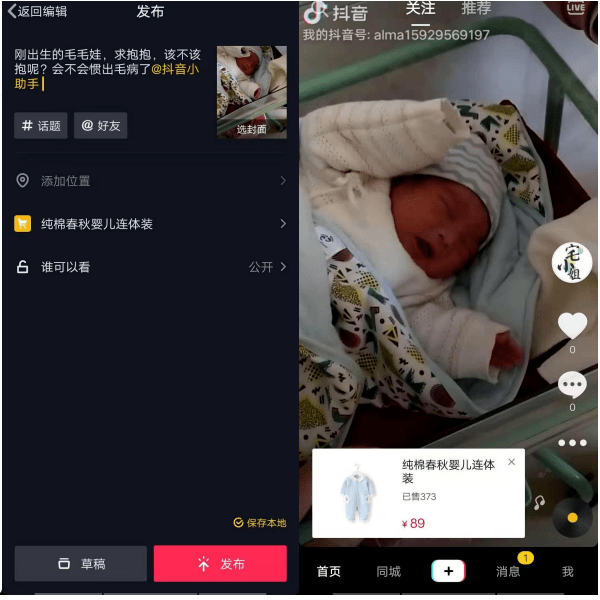Viewport: 600px width, 600px height.
Task: Open the 消息 tab
Action: (x=508, y=572)
